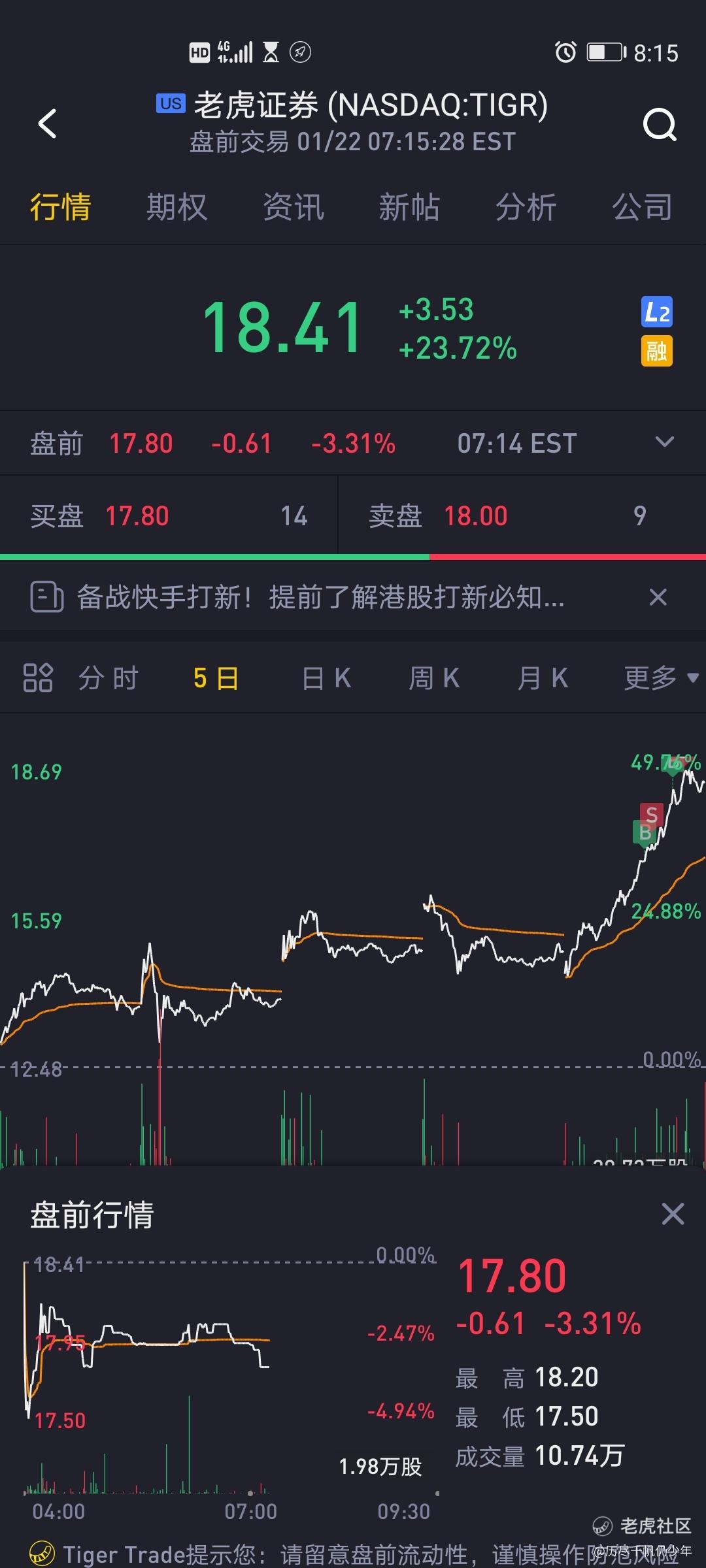706x1568 pixels.
Task: Open the 更多 chart period dropdown
Action: pos(660,678)
